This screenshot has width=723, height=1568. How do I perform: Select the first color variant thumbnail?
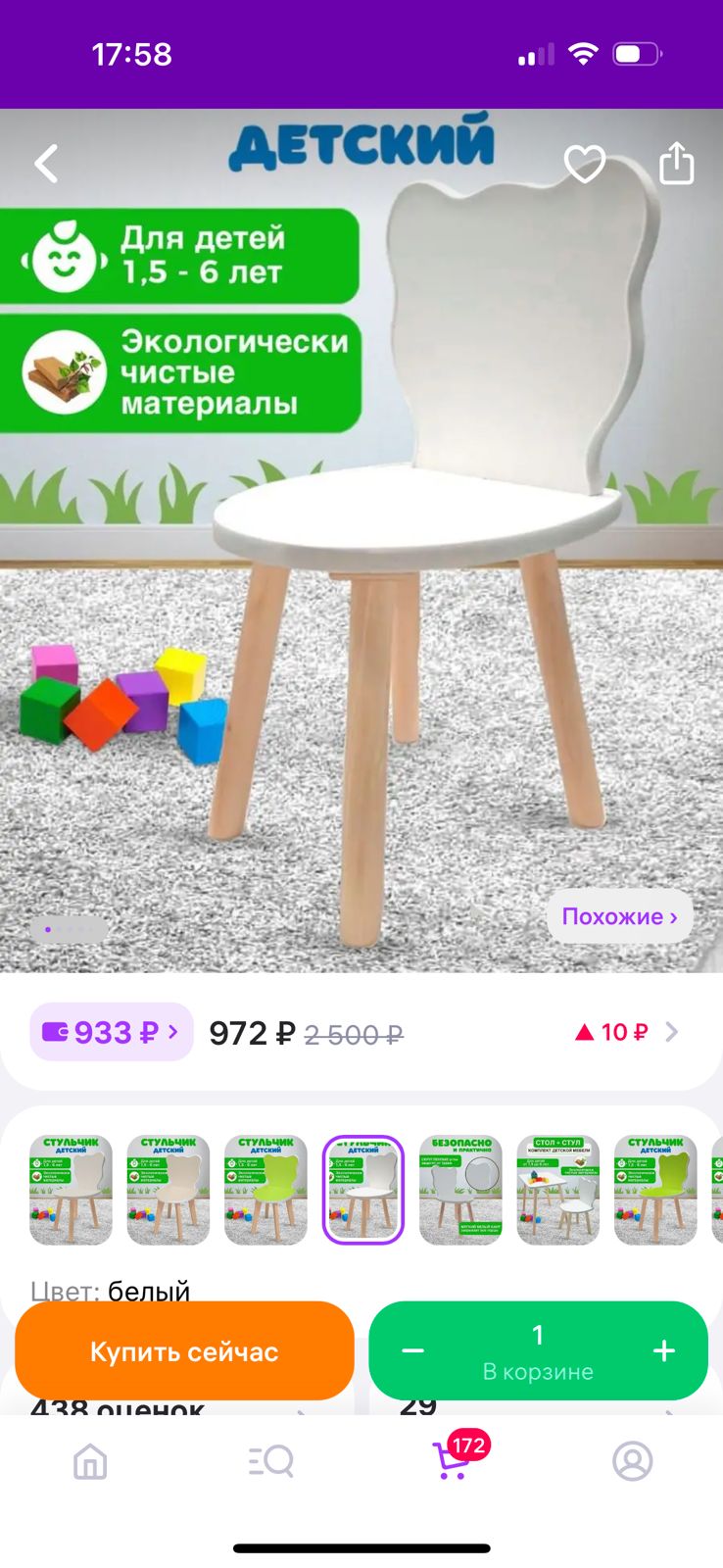[x=71, y=1190]
